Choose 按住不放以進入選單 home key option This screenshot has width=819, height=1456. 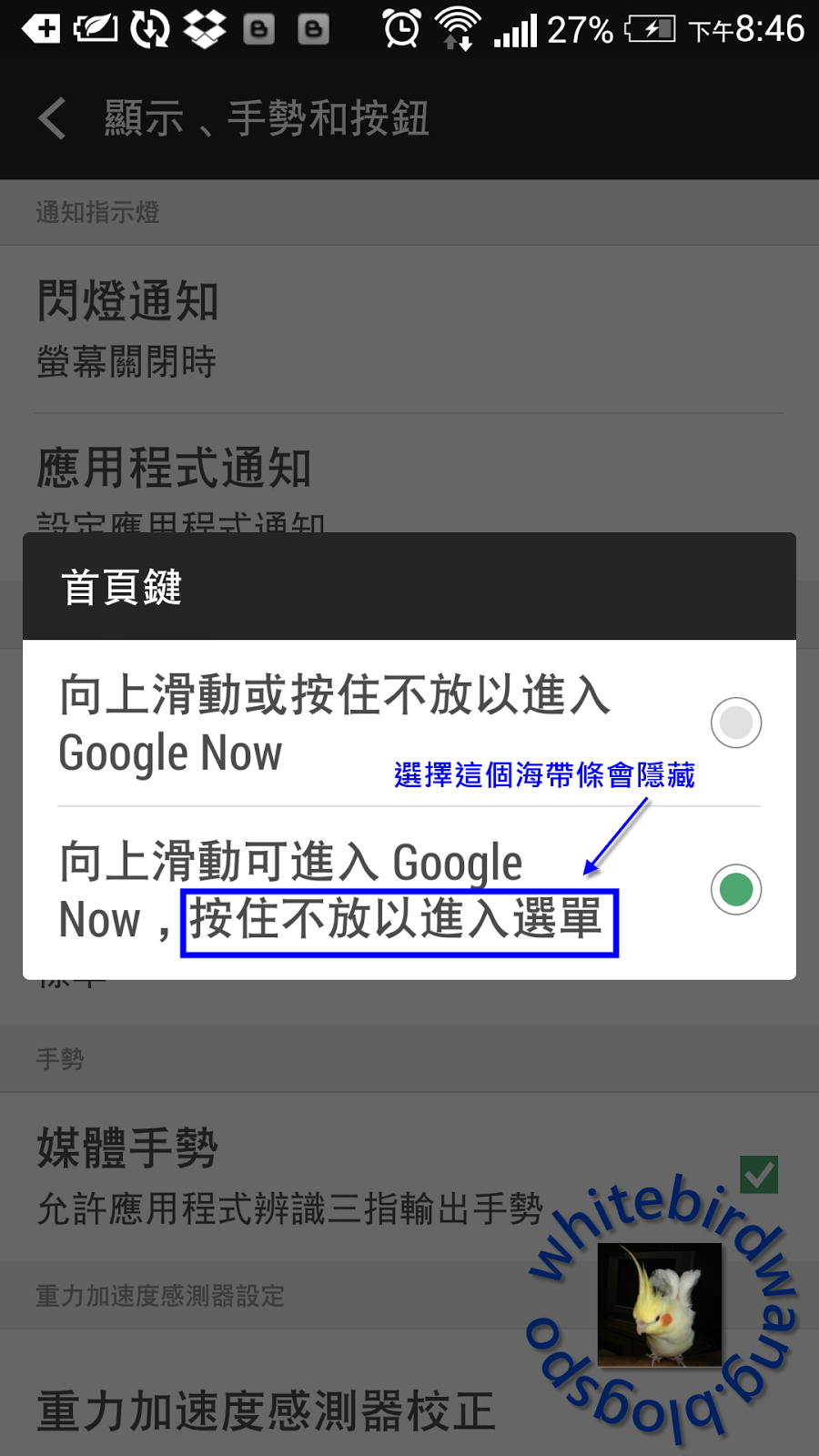point(735,889)
